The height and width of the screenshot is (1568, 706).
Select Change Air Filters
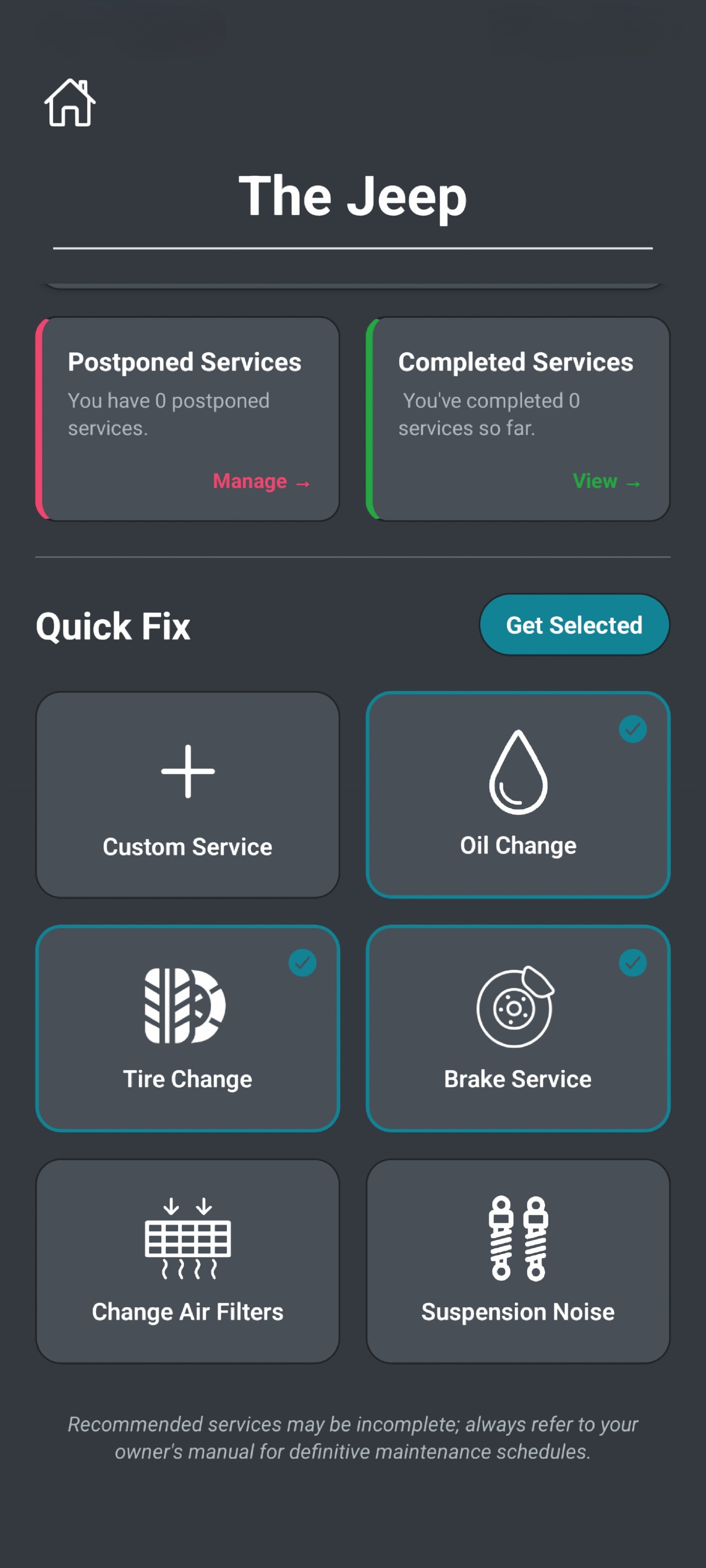[x=188, y=1261]
